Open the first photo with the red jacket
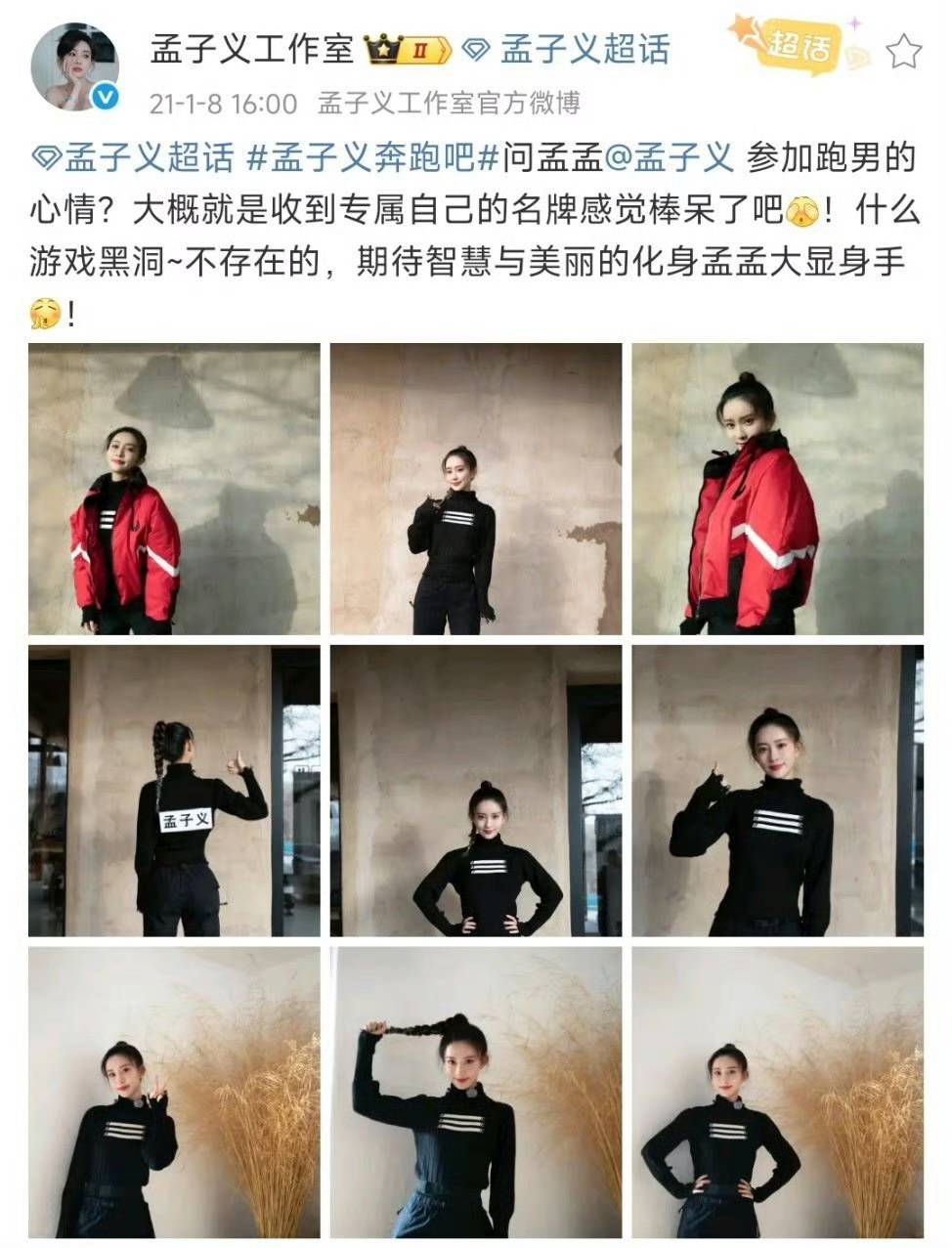Image resolution: width=952 pixels, height=1248 pixels. pyautogui.click(x=174, y=489)
